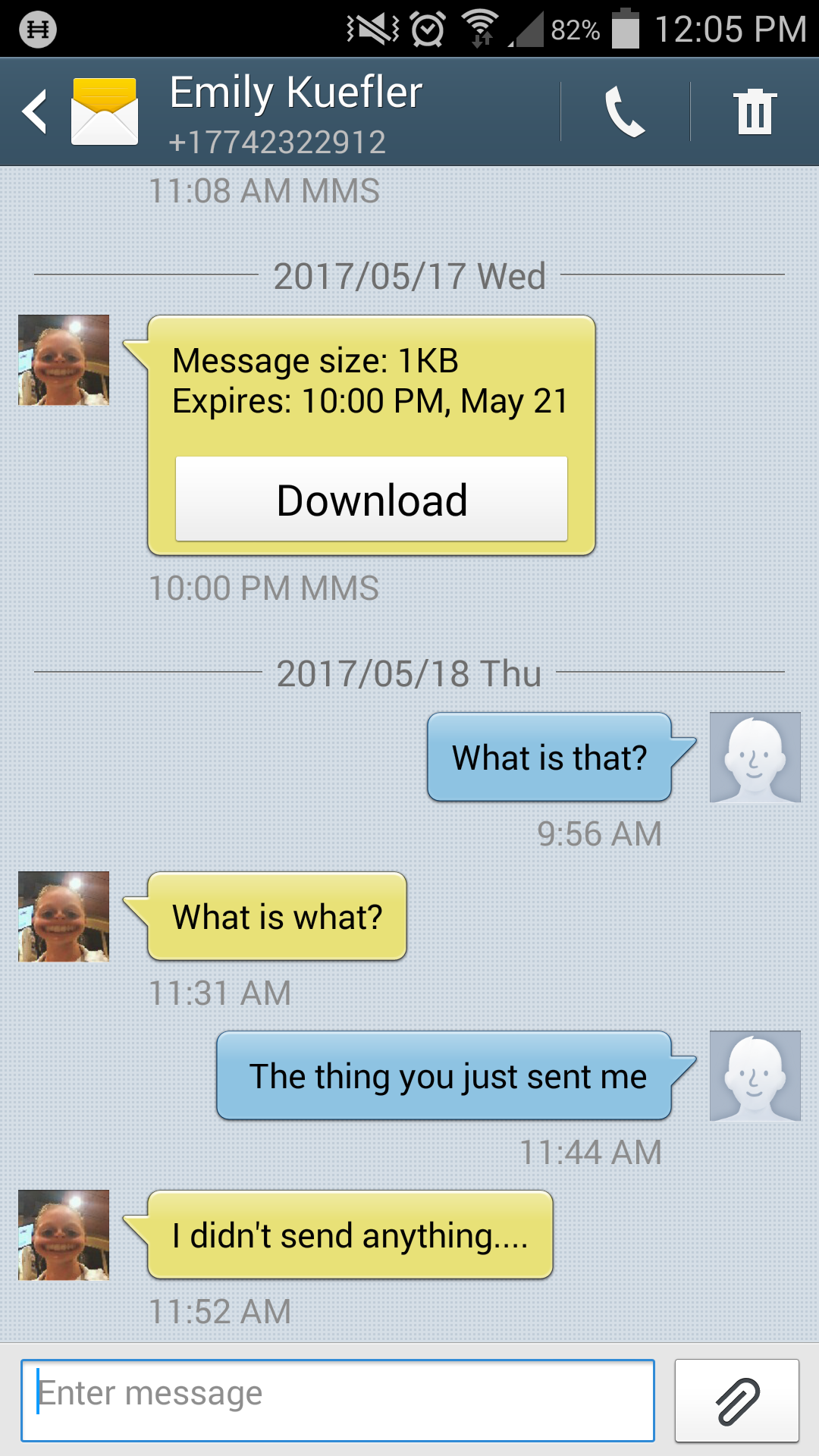Open Emily's contact photo beside the MMS
The width and height of the screenshot is (819, 1456).
(64, 360)
